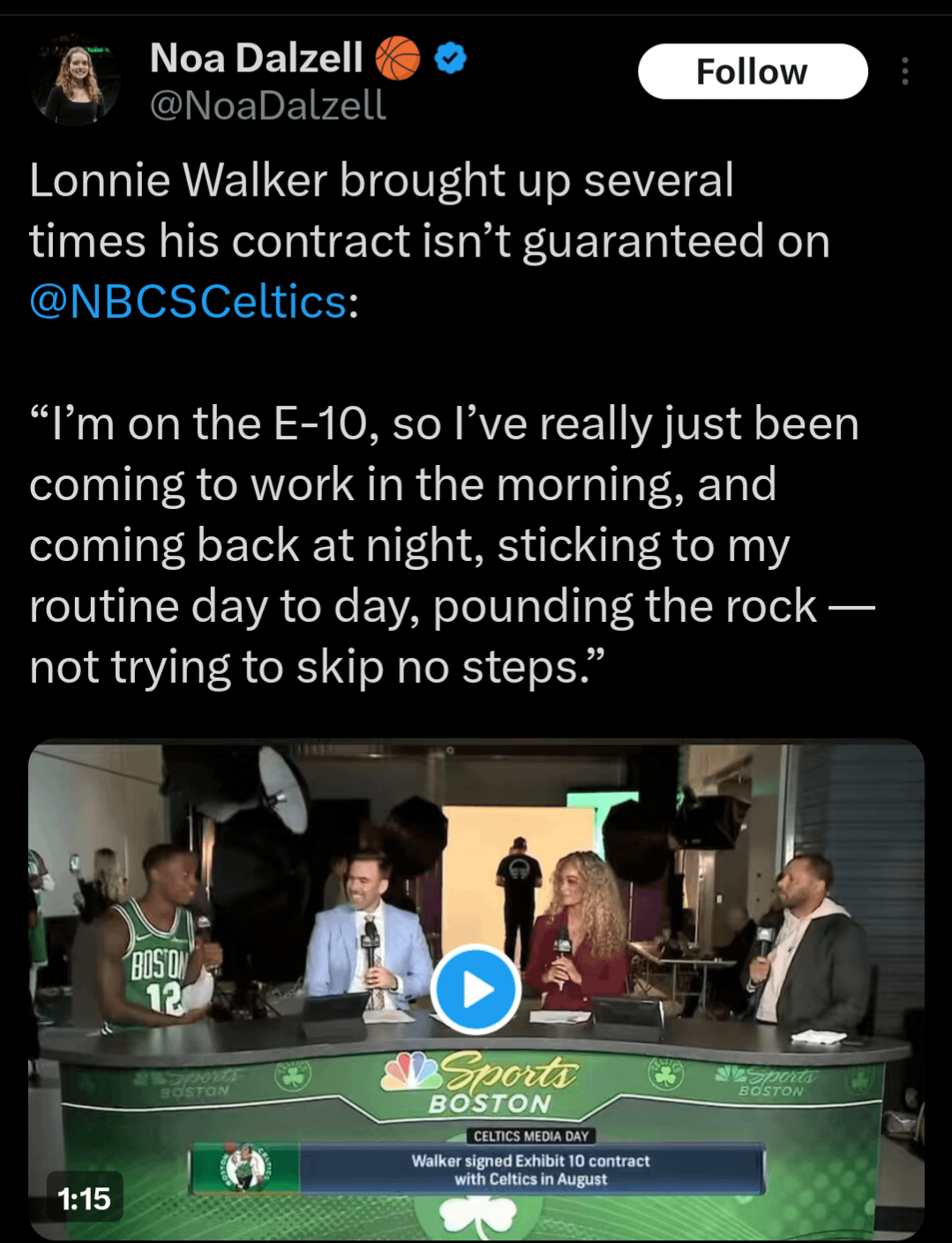Open the @NBCSCeltics mention link
Image resolution: width=952 pixels, height=1243 pixels.
coord(187,302)
